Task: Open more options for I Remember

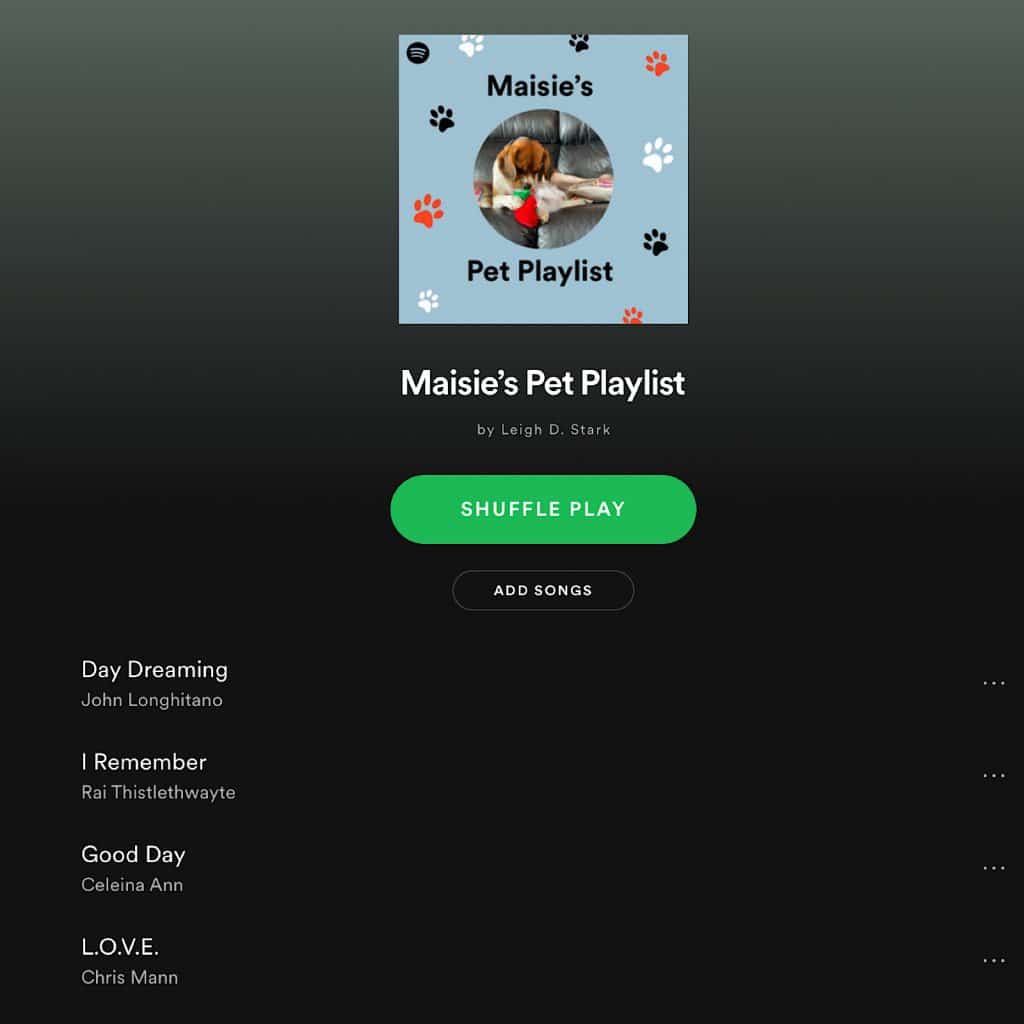Action: point(993,775)
